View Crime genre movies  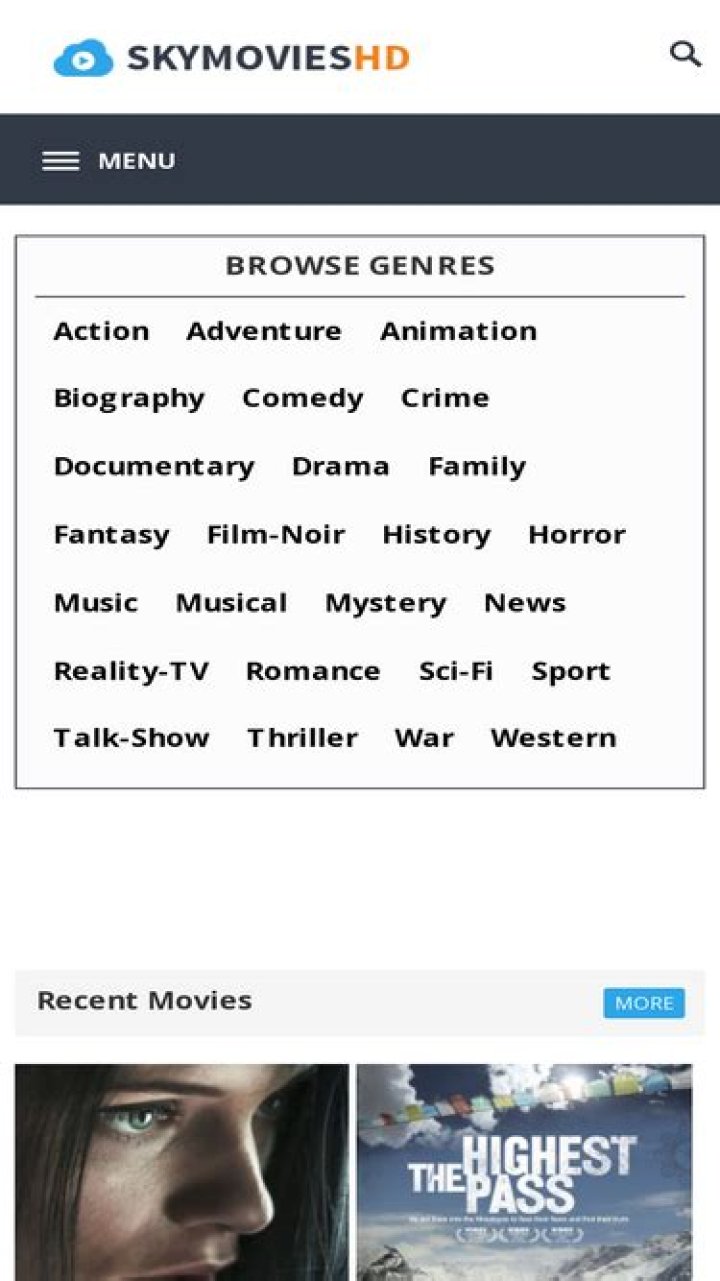(445, 398)
